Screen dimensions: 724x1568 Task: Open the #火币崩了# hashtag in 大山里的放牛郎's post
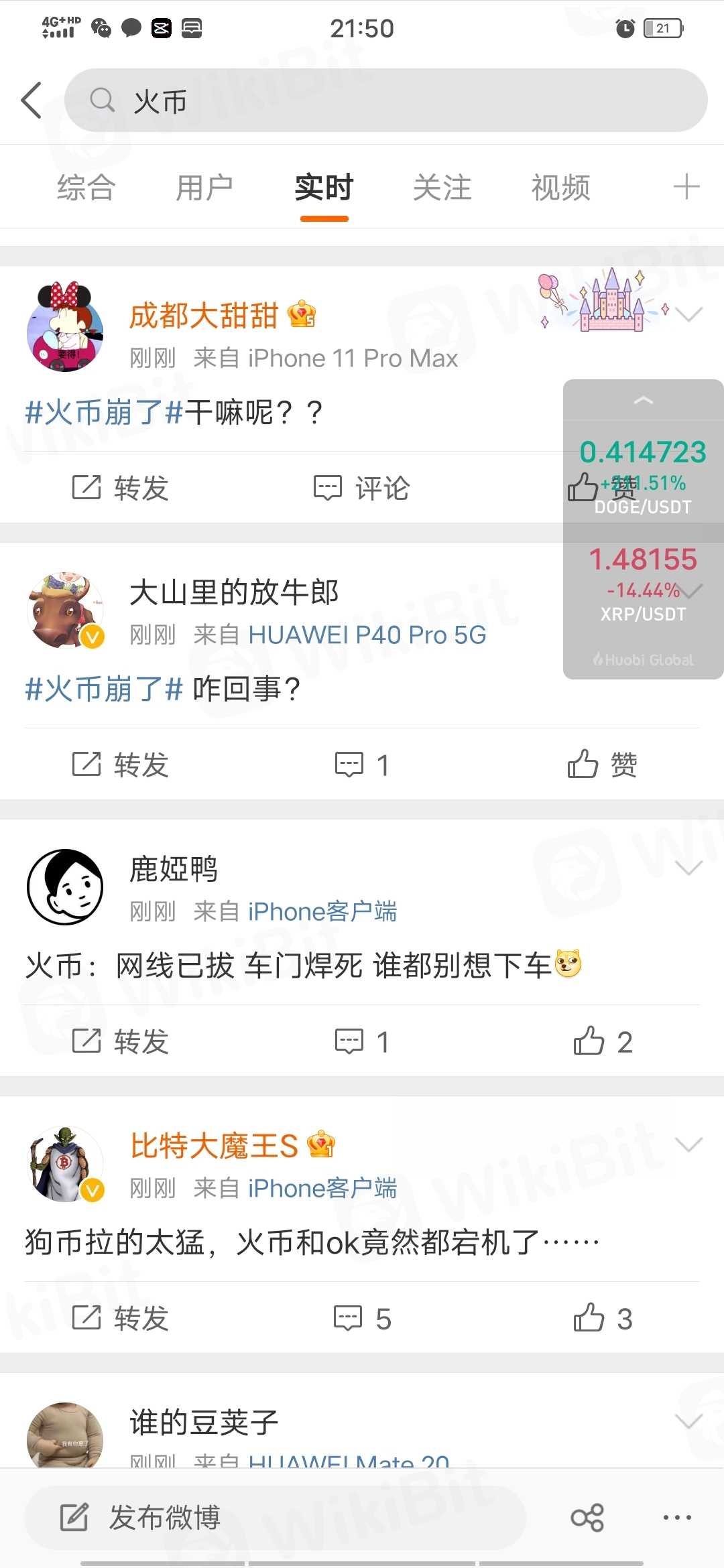(x=104, y=689)
